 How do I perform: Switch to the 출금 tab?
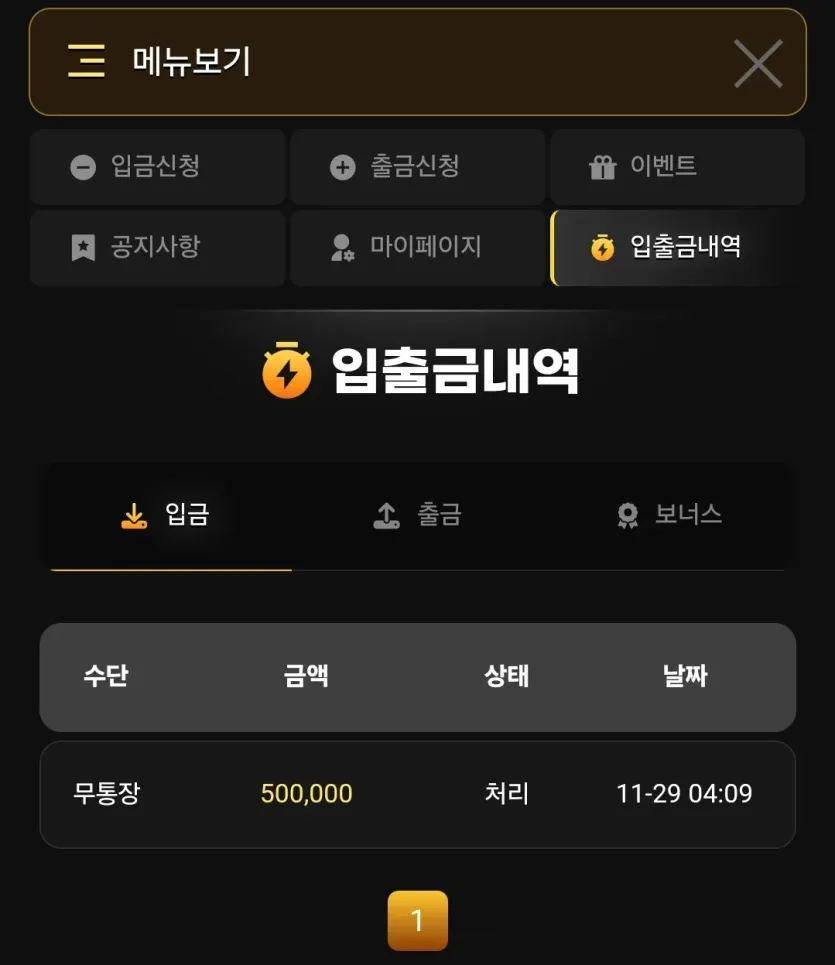click(417, 516)
